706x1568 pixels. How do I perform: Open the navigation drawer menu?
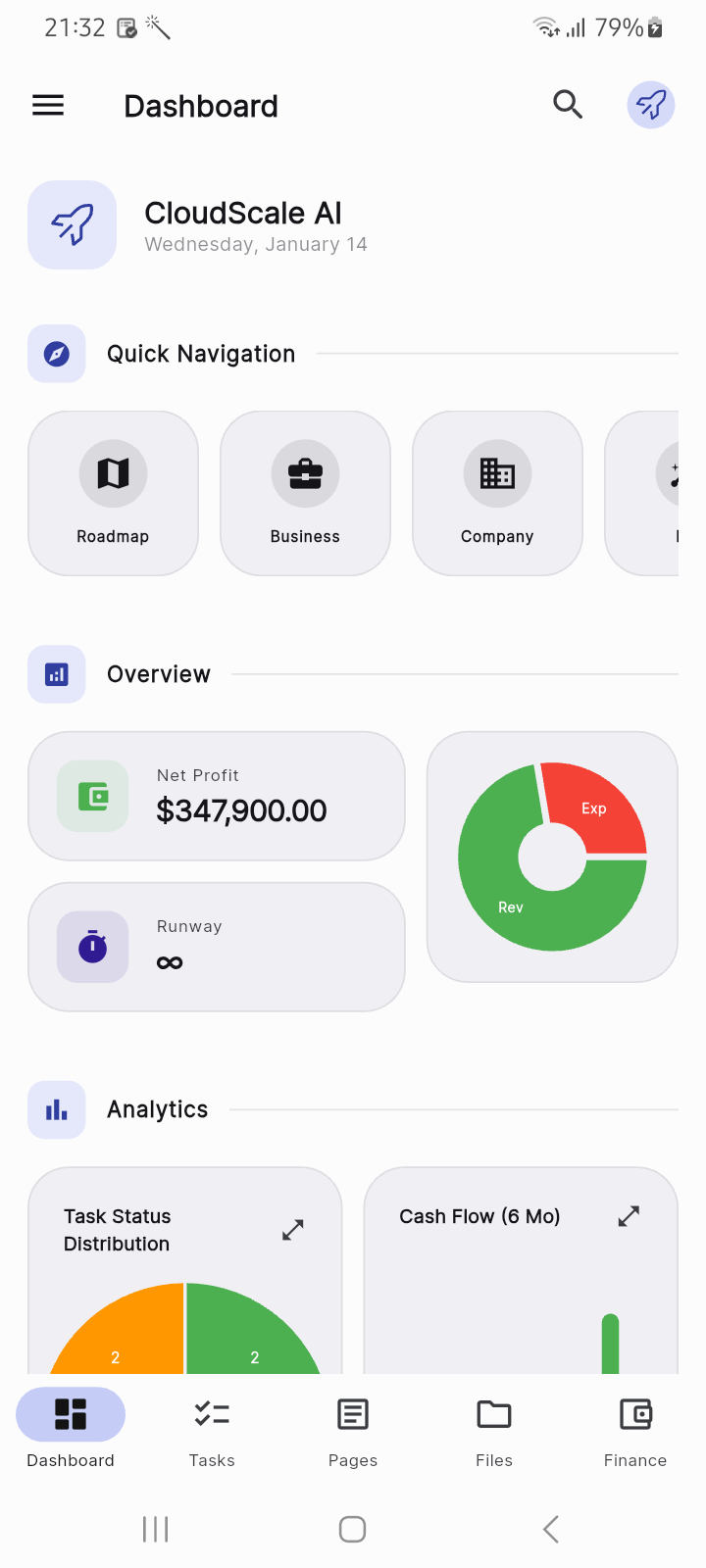point(47,105)
